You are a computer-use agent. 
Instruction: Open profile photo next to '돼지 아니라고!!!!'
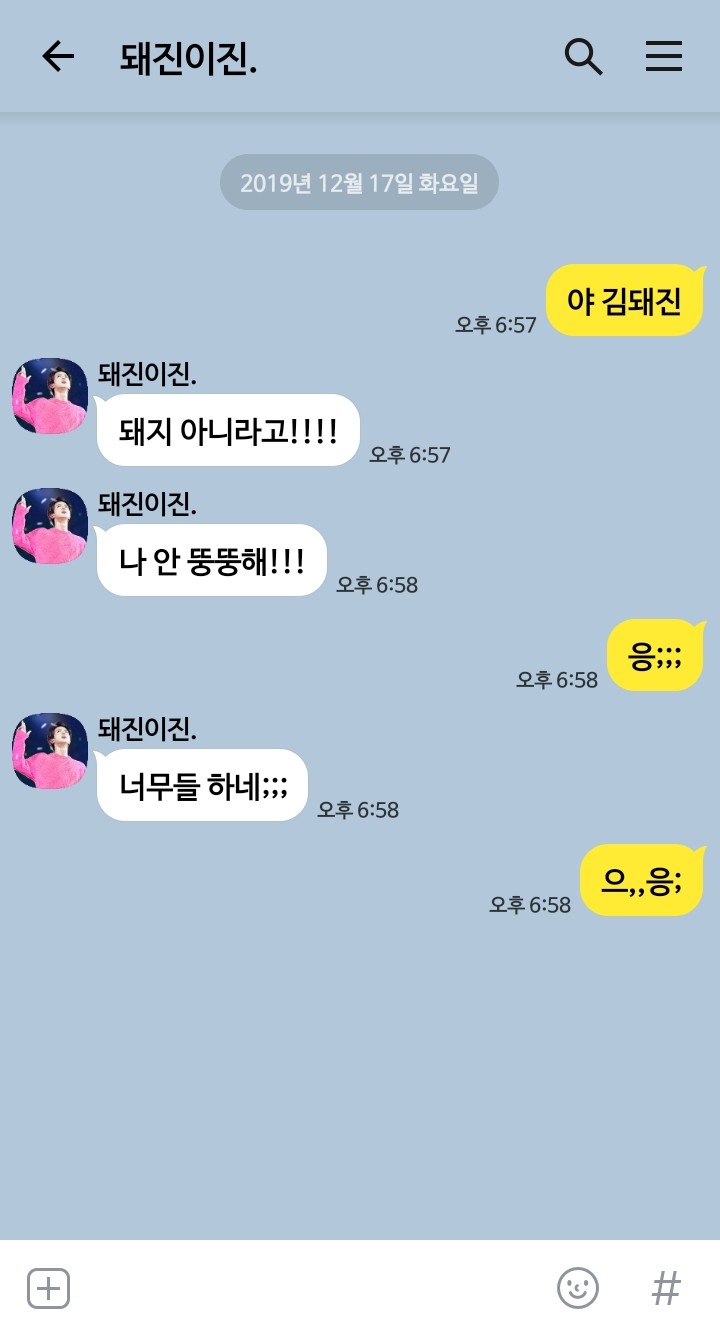(x=50, y=396)
